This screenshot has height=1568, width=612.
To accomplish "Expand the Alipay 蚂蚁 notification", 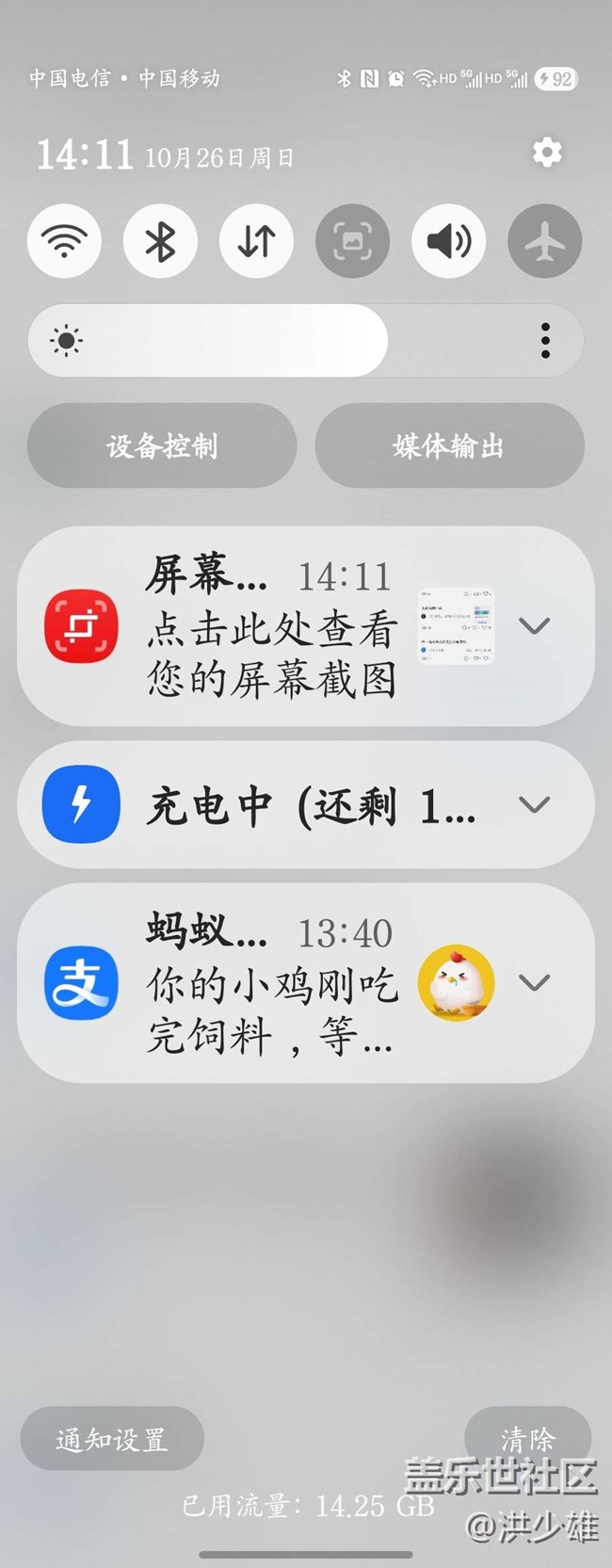I will tap(534, 982).
